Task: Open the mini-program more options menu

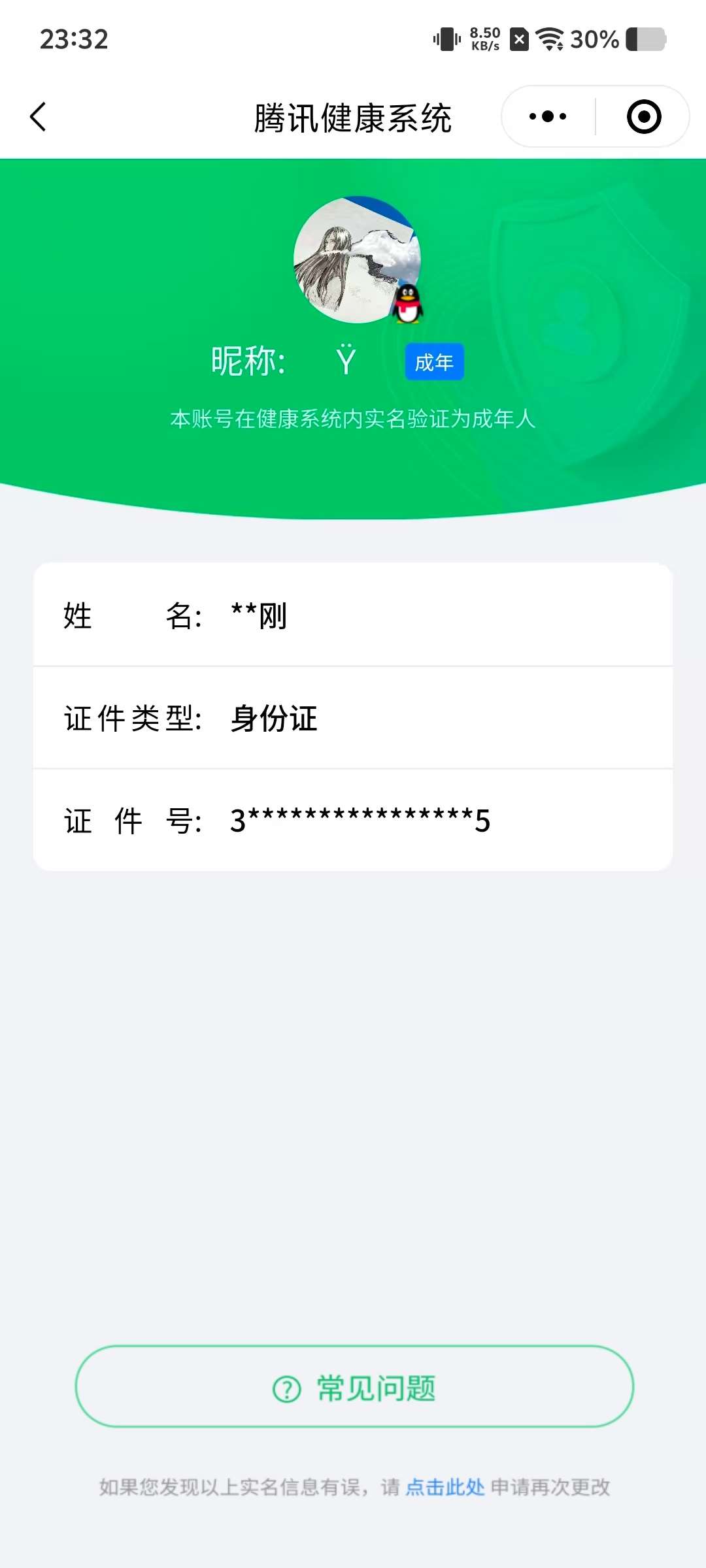Action: (x=546, y=115)
